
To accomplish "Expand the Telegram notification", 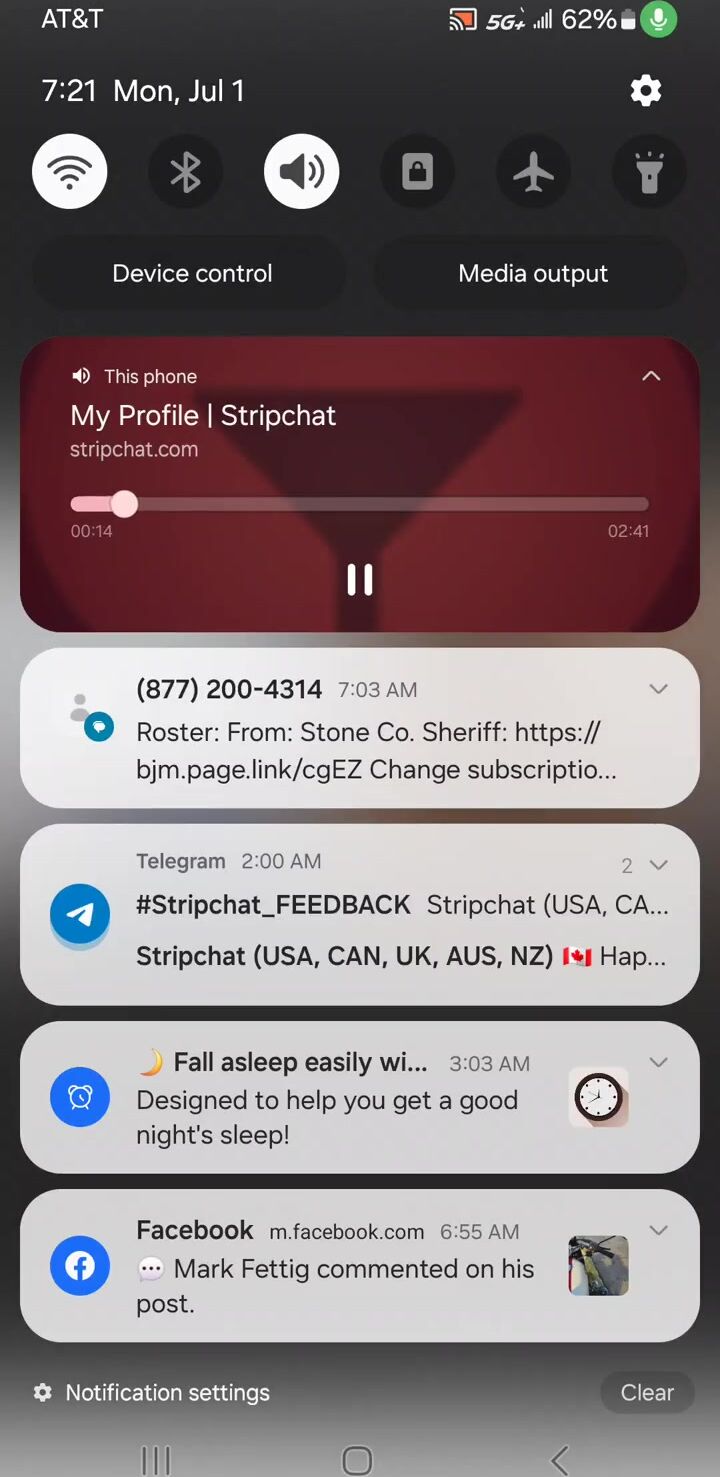I will coord(657,865).
